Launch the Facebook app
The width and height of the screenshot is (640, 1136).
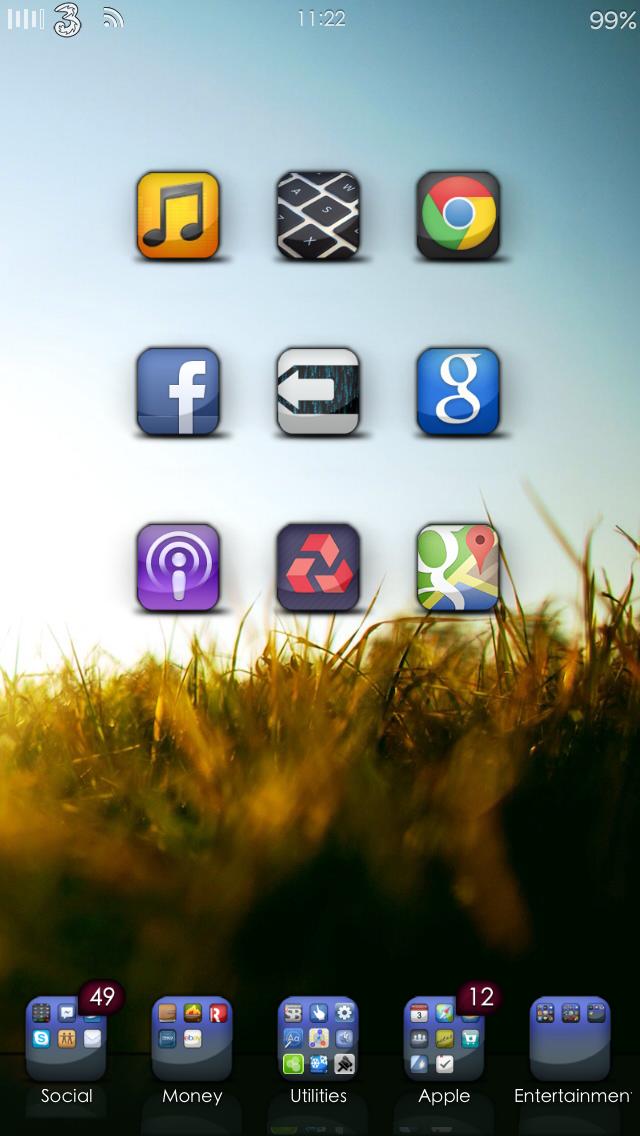[x=178, y=391]
